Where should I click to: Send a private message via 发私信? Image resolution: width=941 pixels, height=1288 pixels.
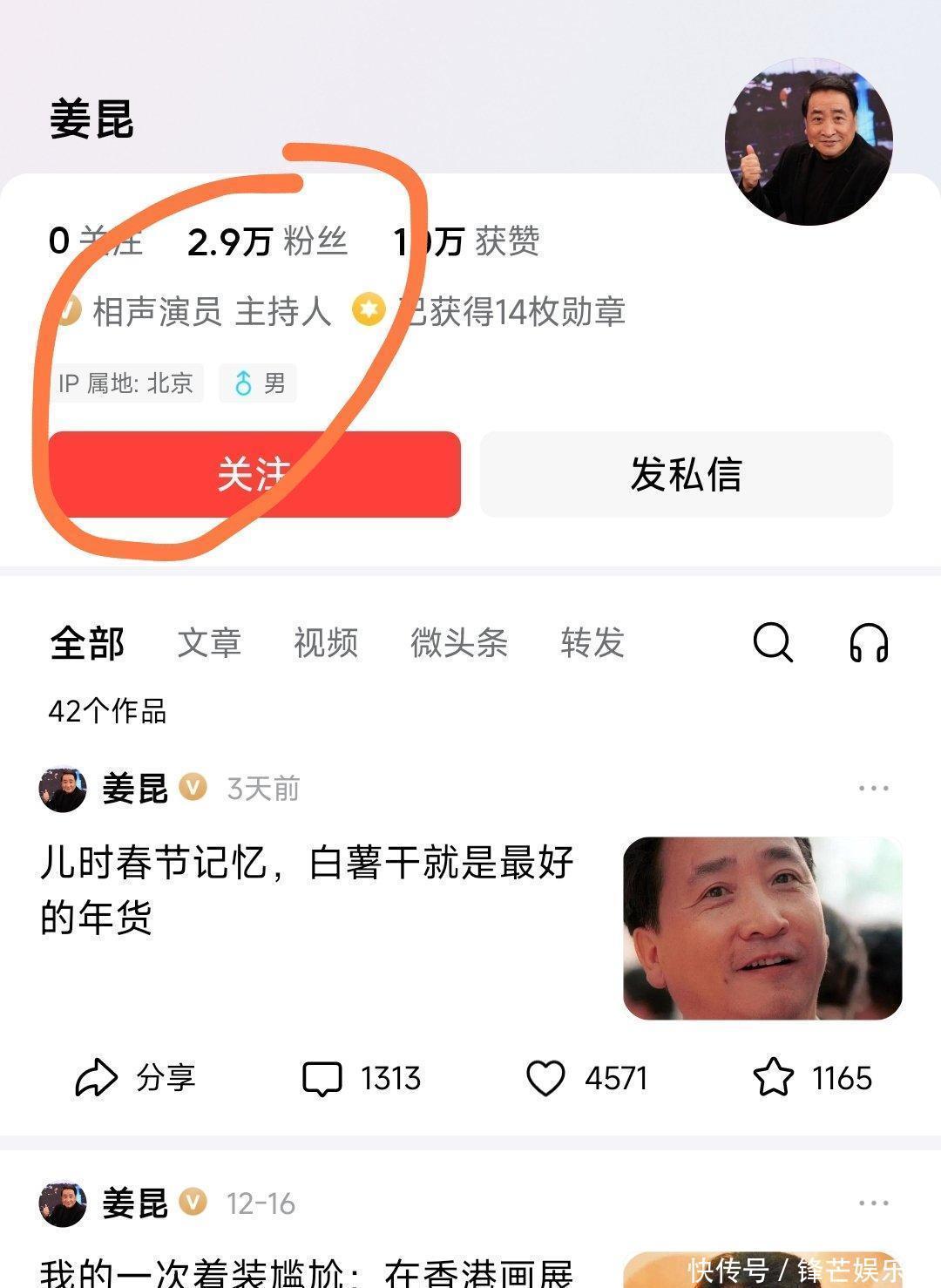coord(686,474)
